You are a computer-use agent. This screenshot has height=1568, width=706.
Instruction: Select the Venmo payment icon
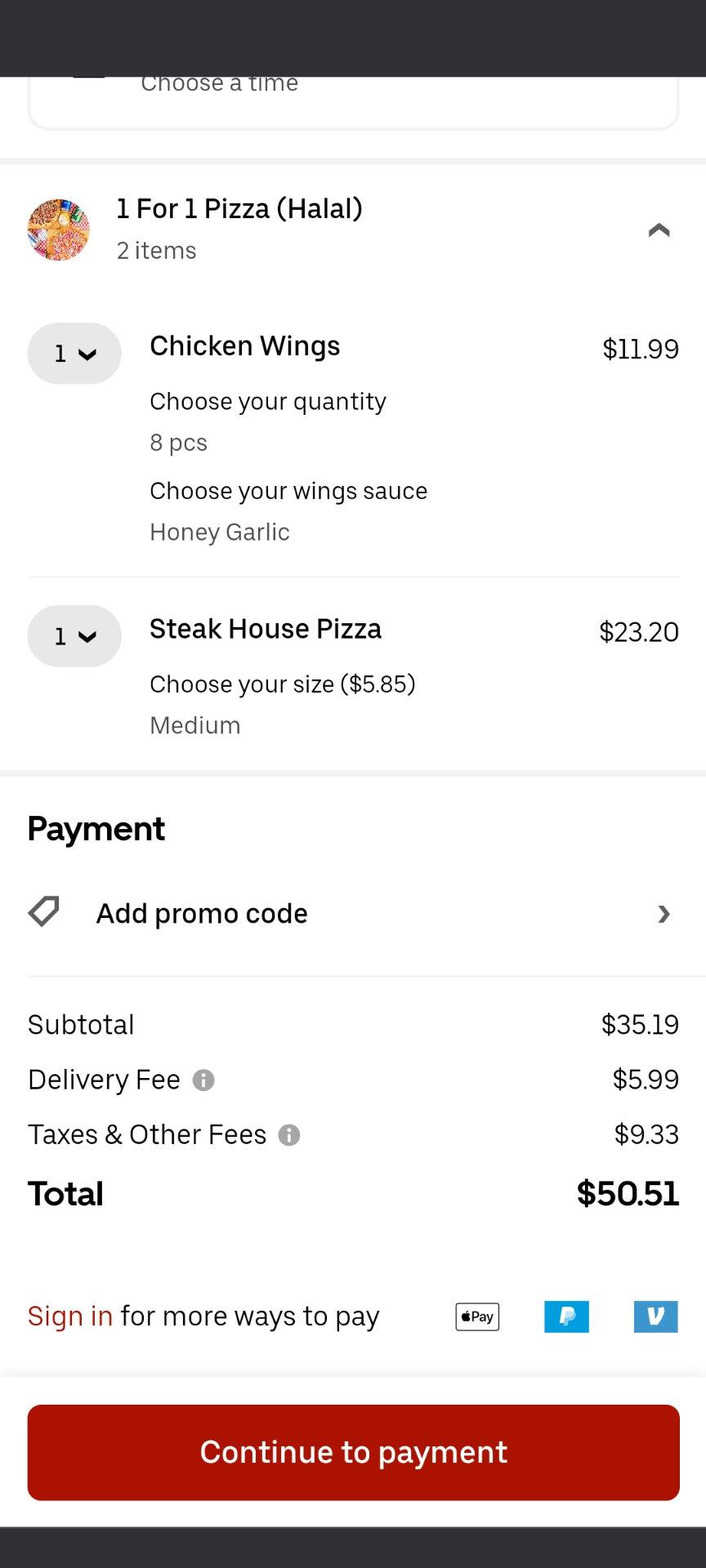655,1316
